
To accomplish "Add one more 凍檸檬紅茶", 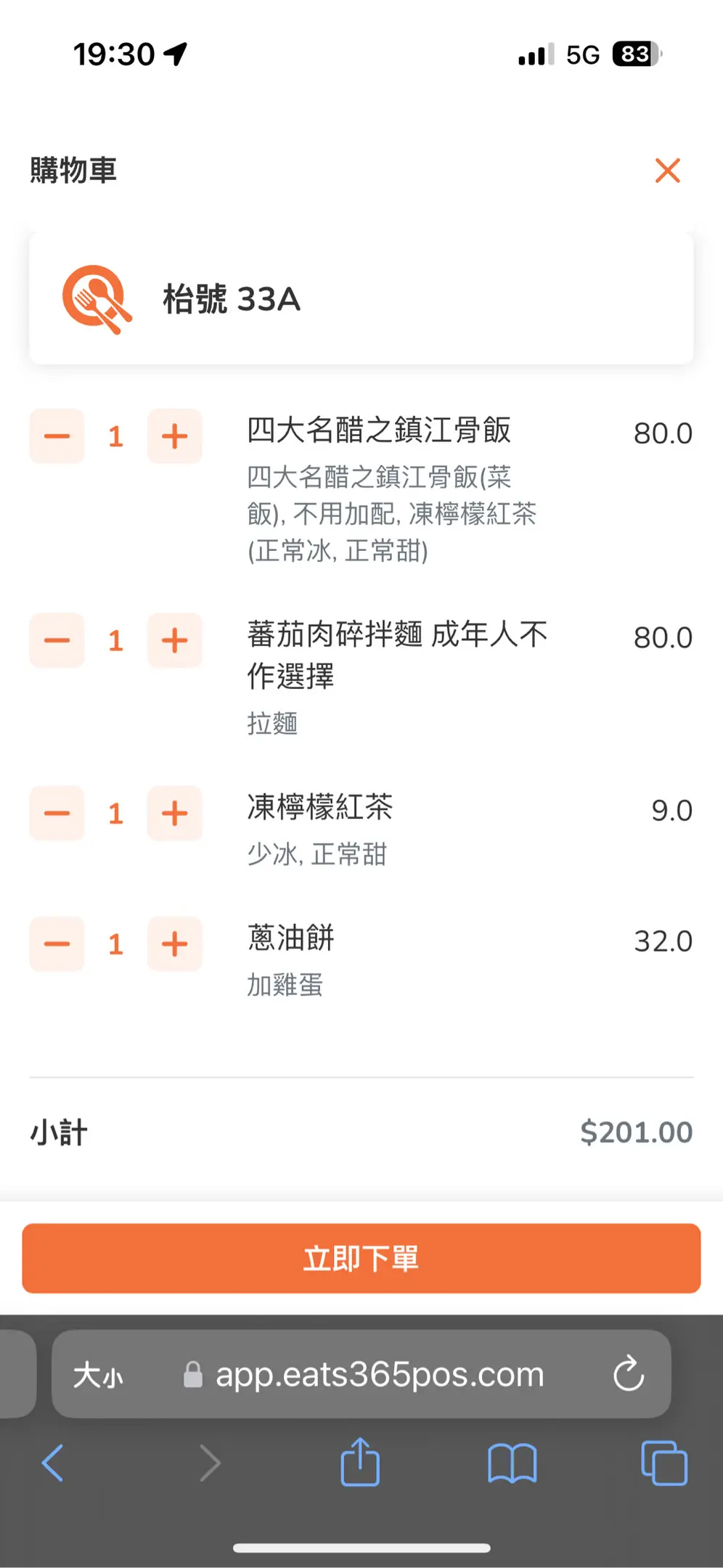I will tap(174, 813).
